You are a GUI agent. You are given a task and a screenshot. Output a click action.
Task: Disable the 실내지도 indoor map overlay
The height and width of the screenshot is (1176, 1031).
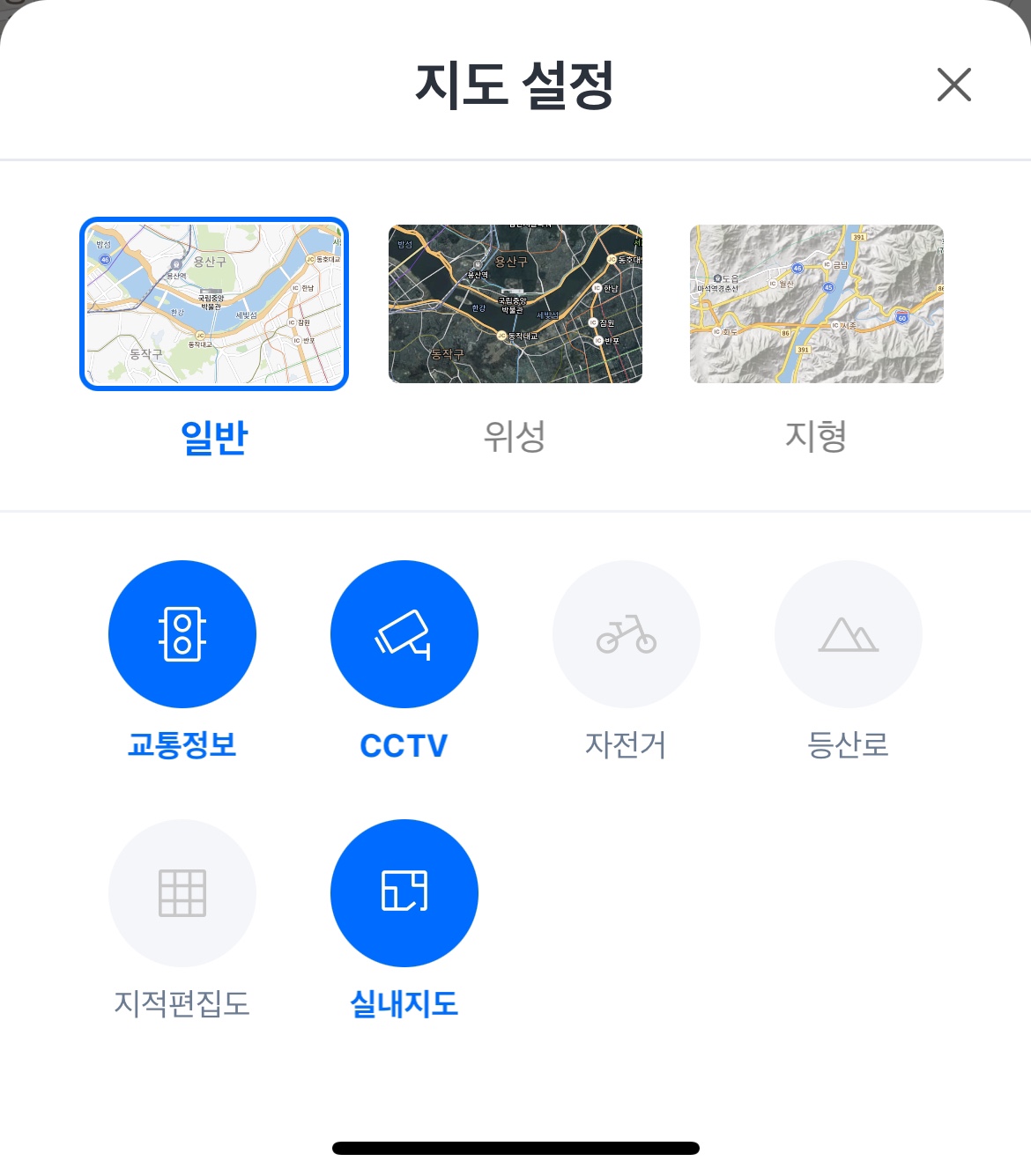(x=404, y=891)
